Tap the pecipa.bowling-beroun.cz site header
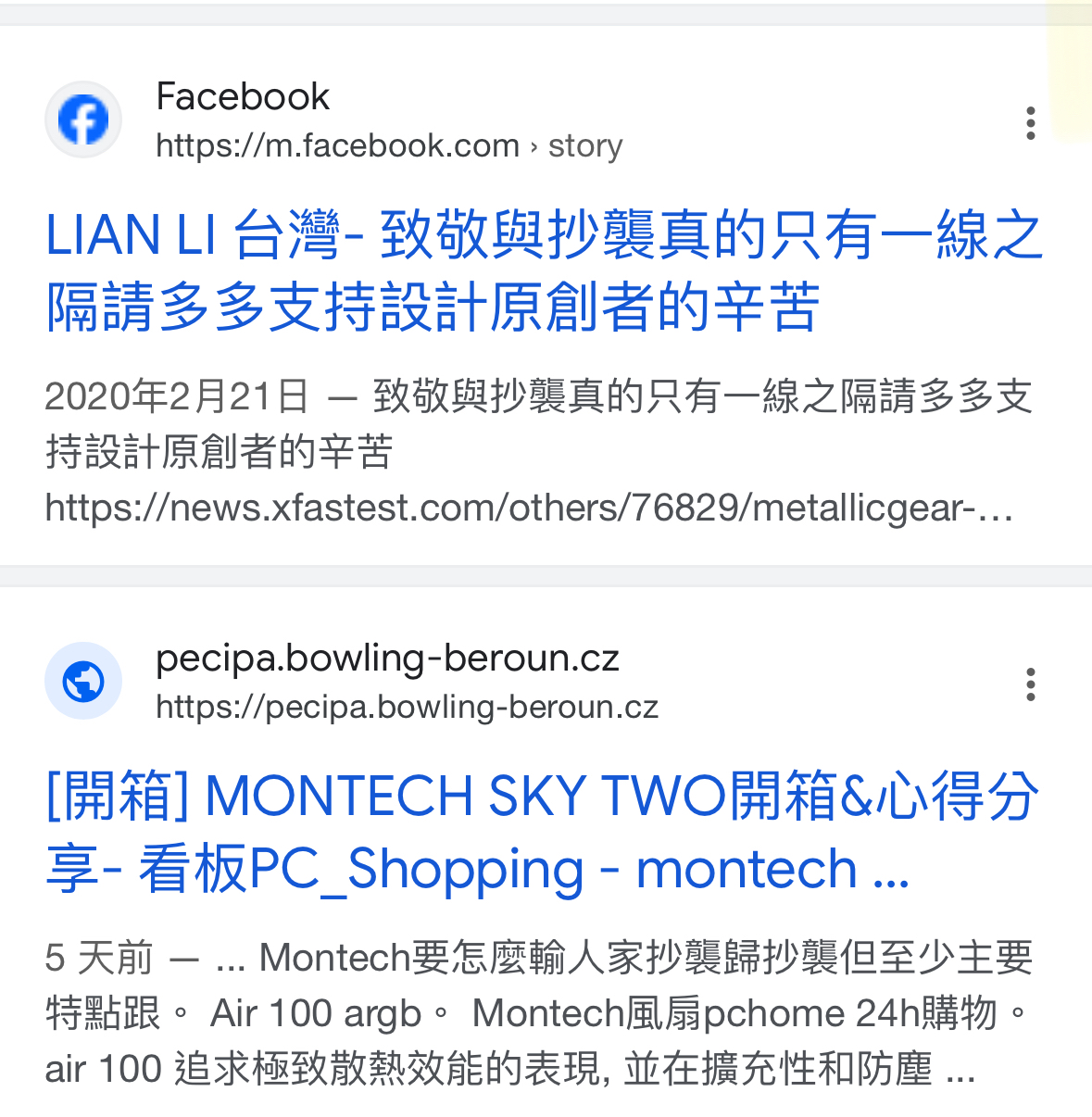 coord(406,683)
